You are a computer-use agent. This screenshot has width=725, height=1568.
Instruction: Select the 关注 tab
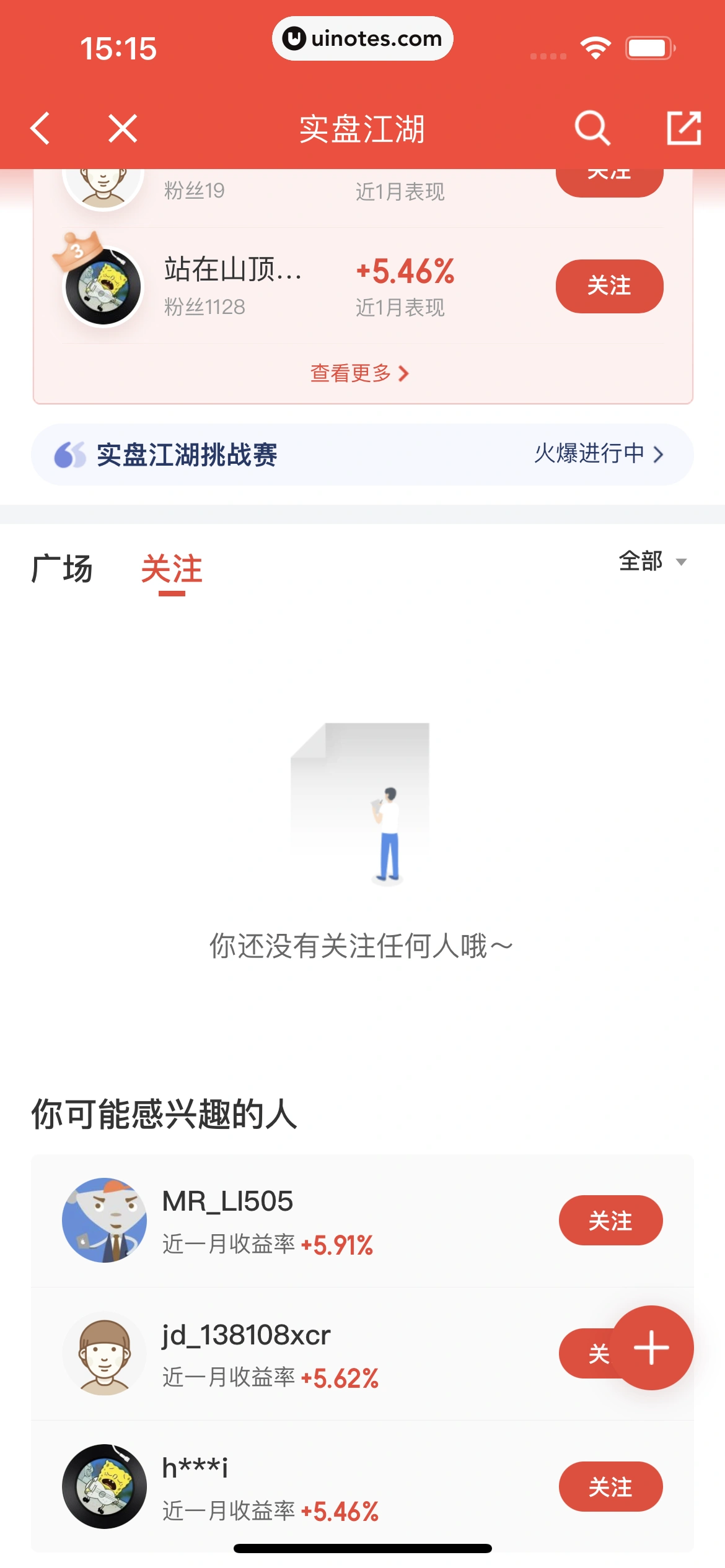click(x=172, y=568)
